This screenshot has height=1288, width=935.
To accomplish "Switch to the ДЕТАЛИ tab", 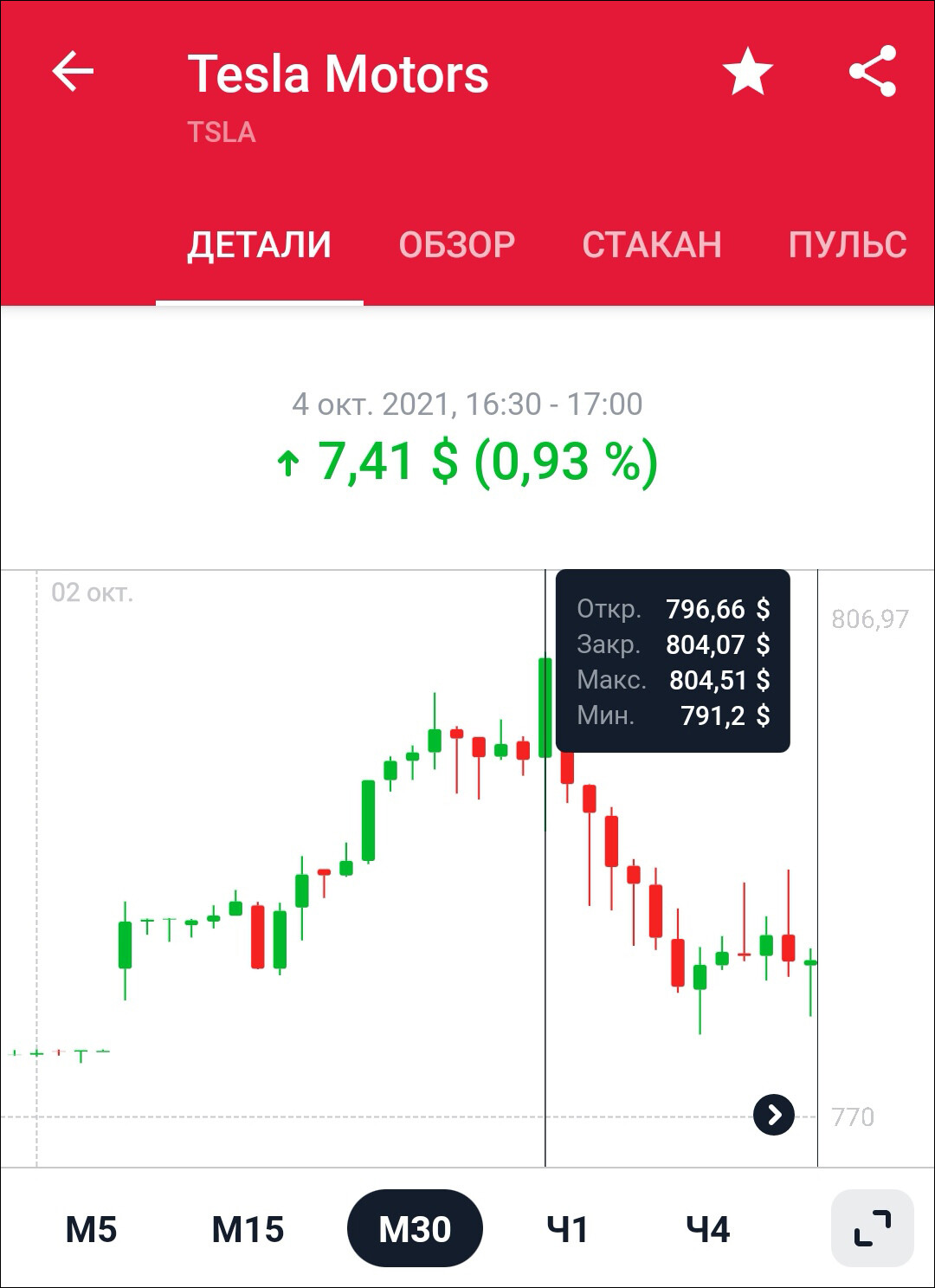I will click(260, 245).
